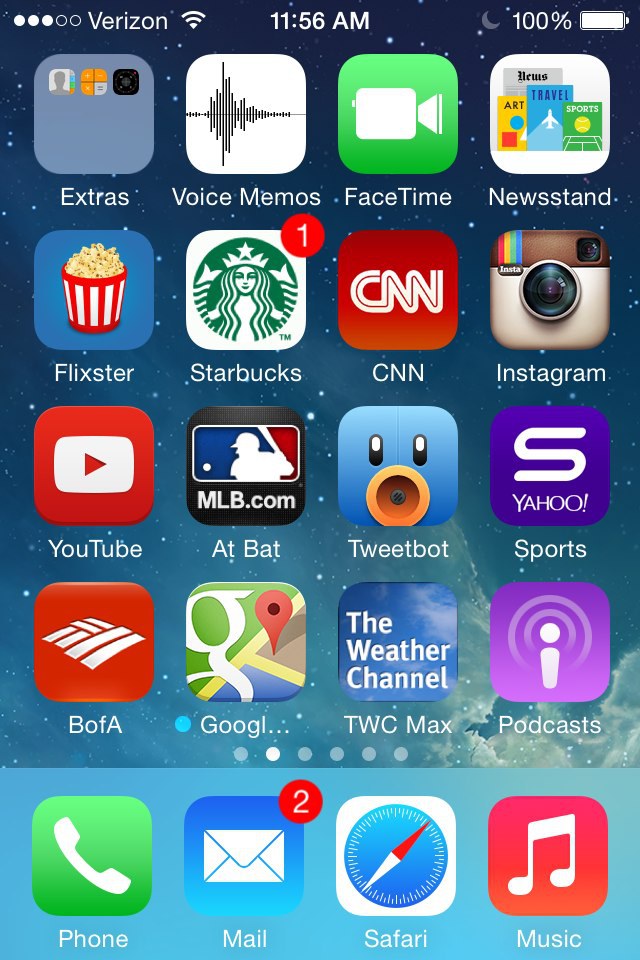Viewport: 640px width, 960px height.
Task: Tap the MLB At Bat app
Action: click(246, 466)
